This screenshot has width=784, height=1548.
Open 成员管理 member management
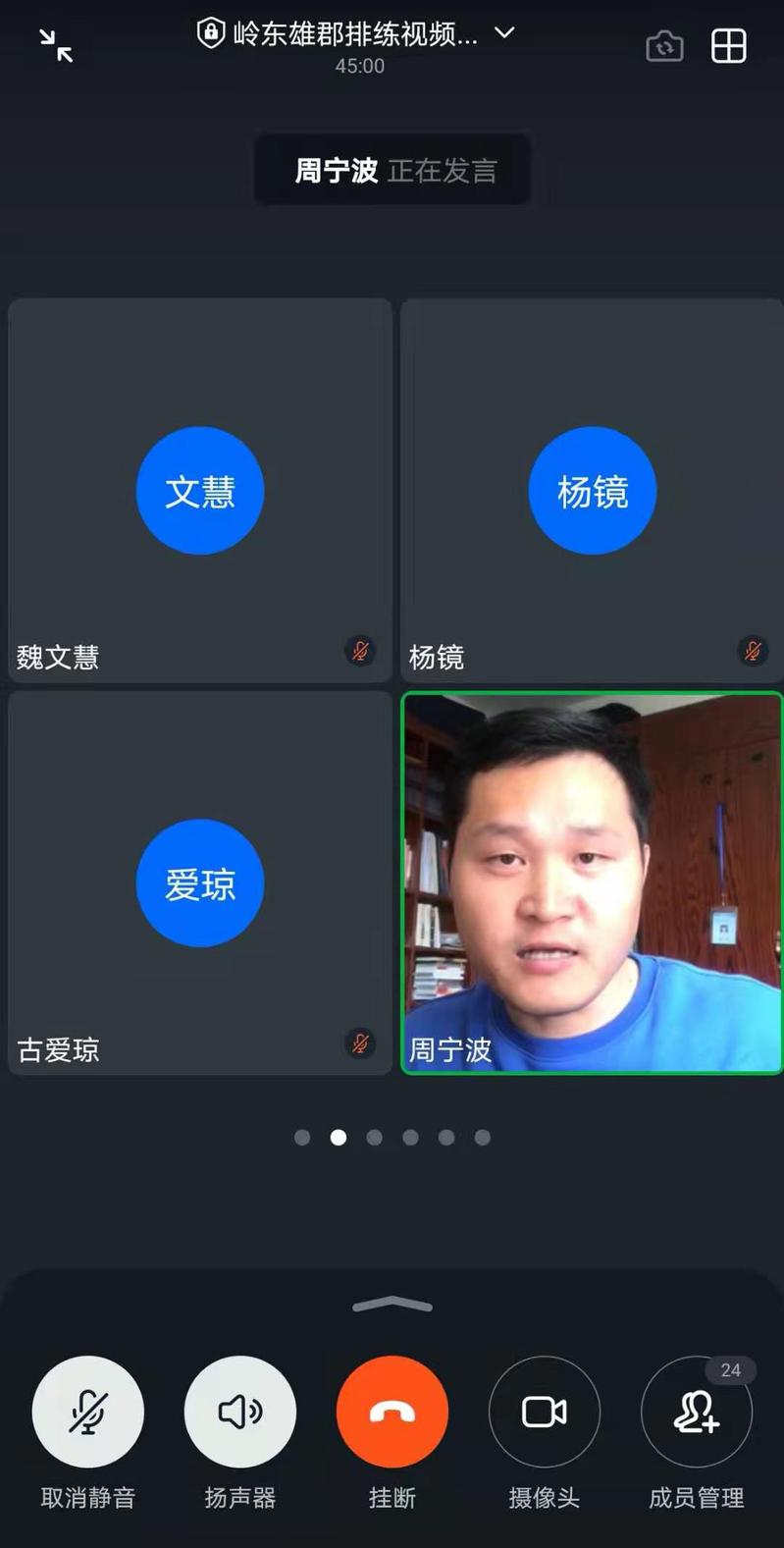click(697, 1412)
